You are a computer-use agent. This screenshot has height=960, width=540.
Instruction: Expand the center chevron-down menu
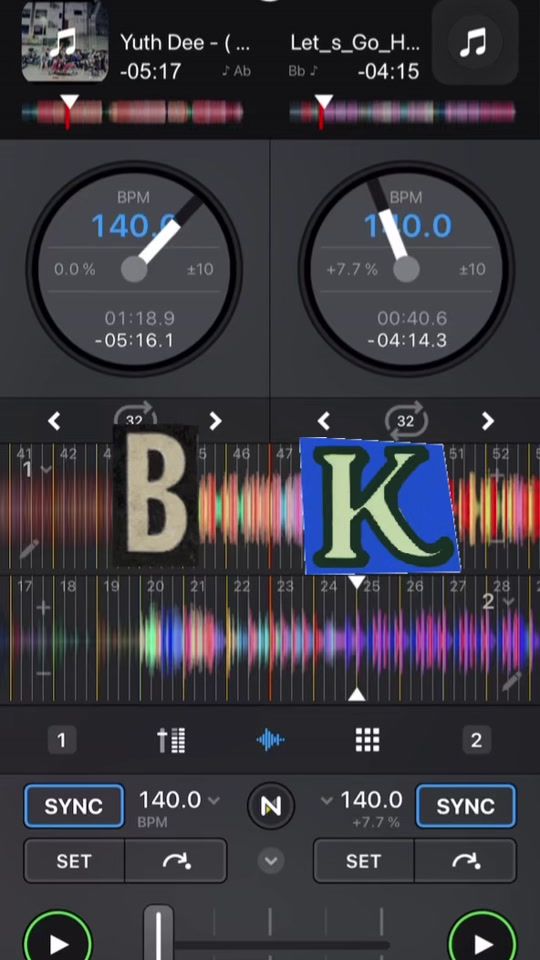coord(271,861)
